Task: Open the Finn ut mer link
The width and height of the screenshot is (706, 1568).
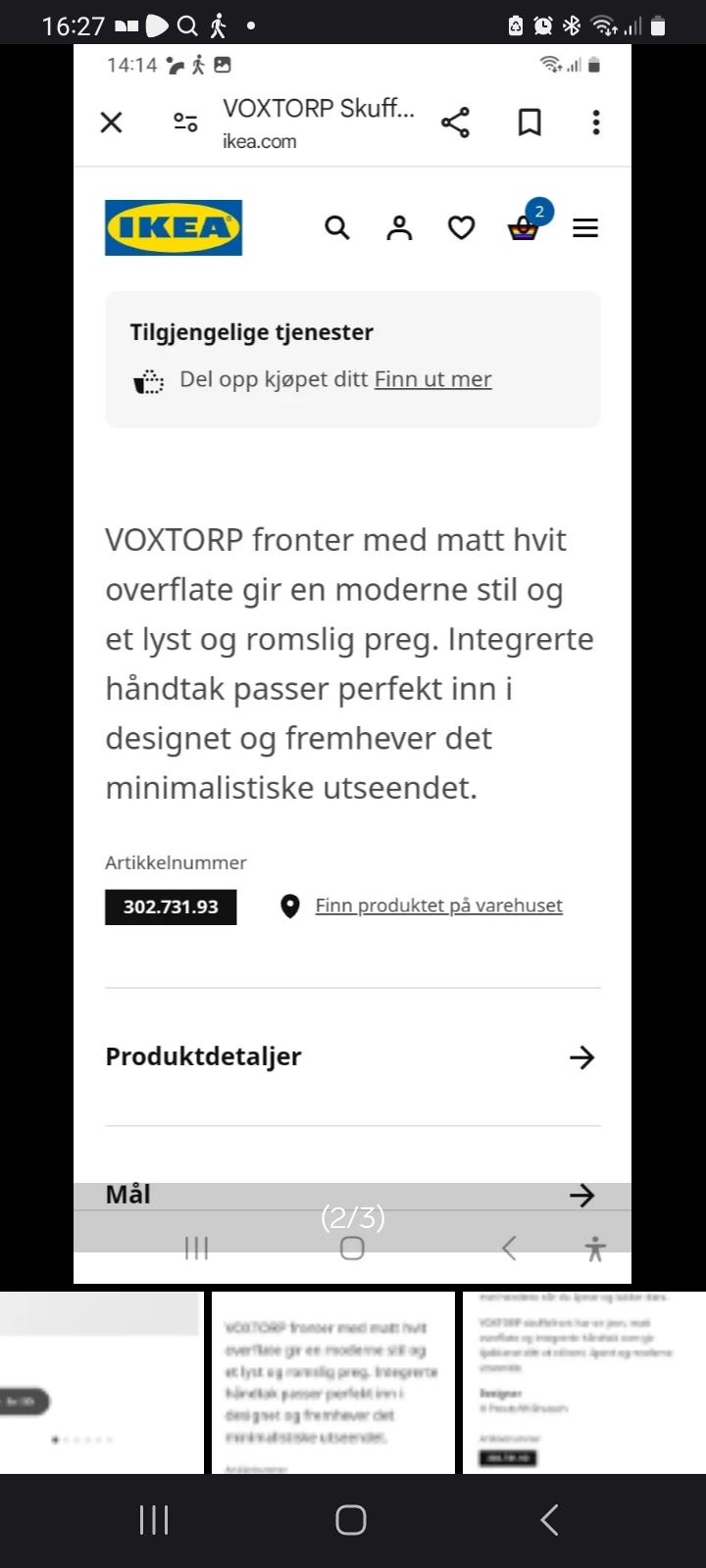Action: [432, 379]
